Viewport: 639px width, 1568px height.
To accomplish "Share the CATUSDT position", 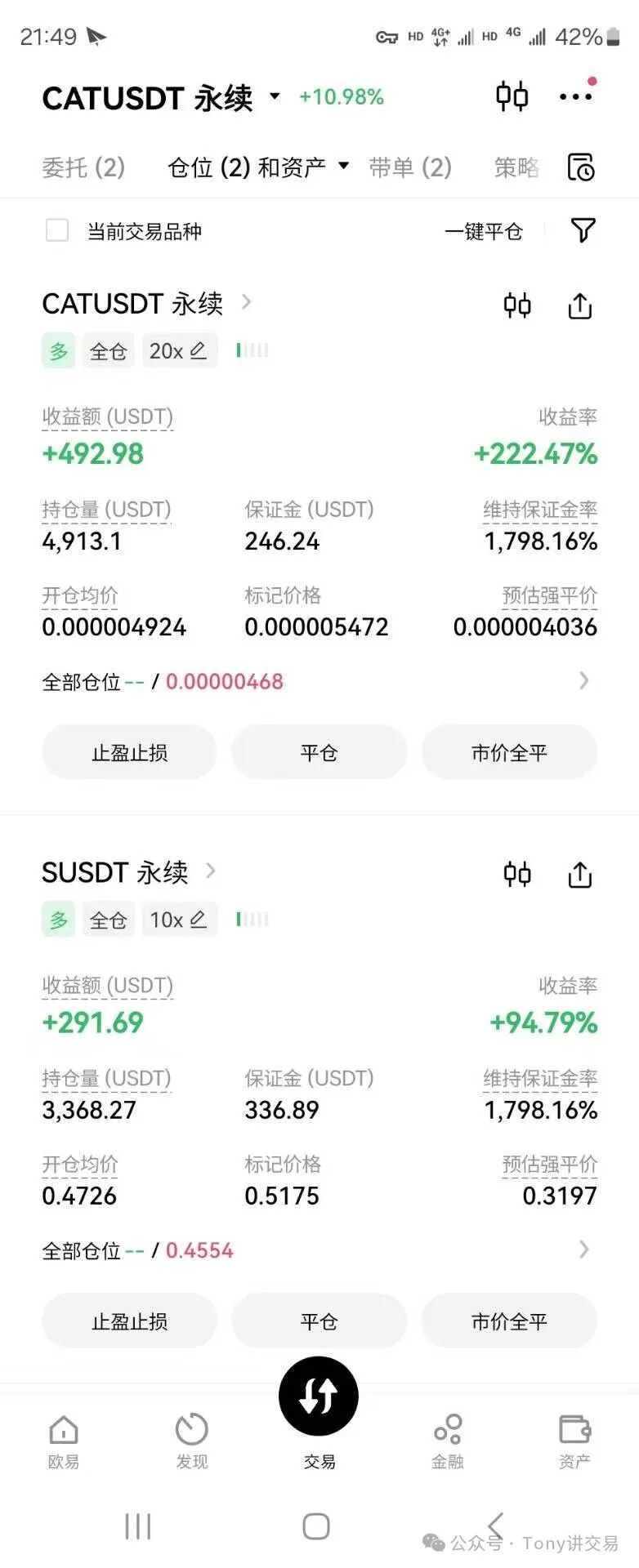I will tap(579, 305).
